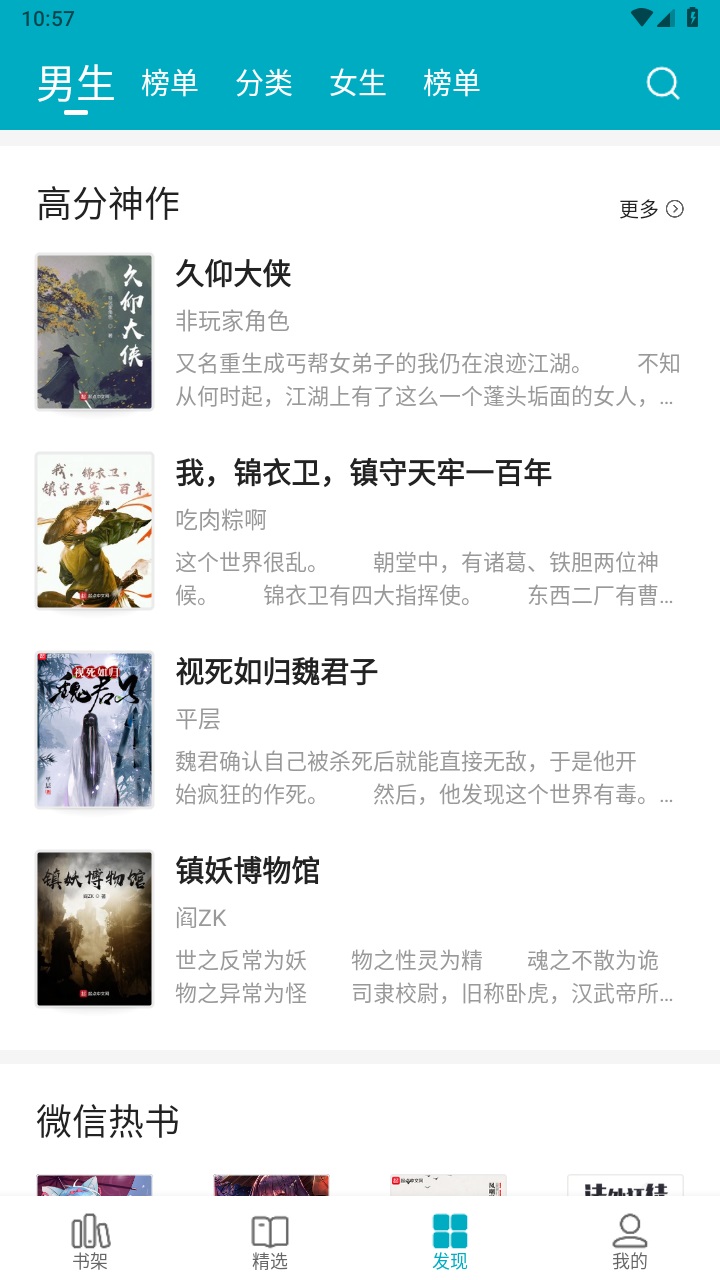View the book 视死如归魏君子

[x=277, y=672]
